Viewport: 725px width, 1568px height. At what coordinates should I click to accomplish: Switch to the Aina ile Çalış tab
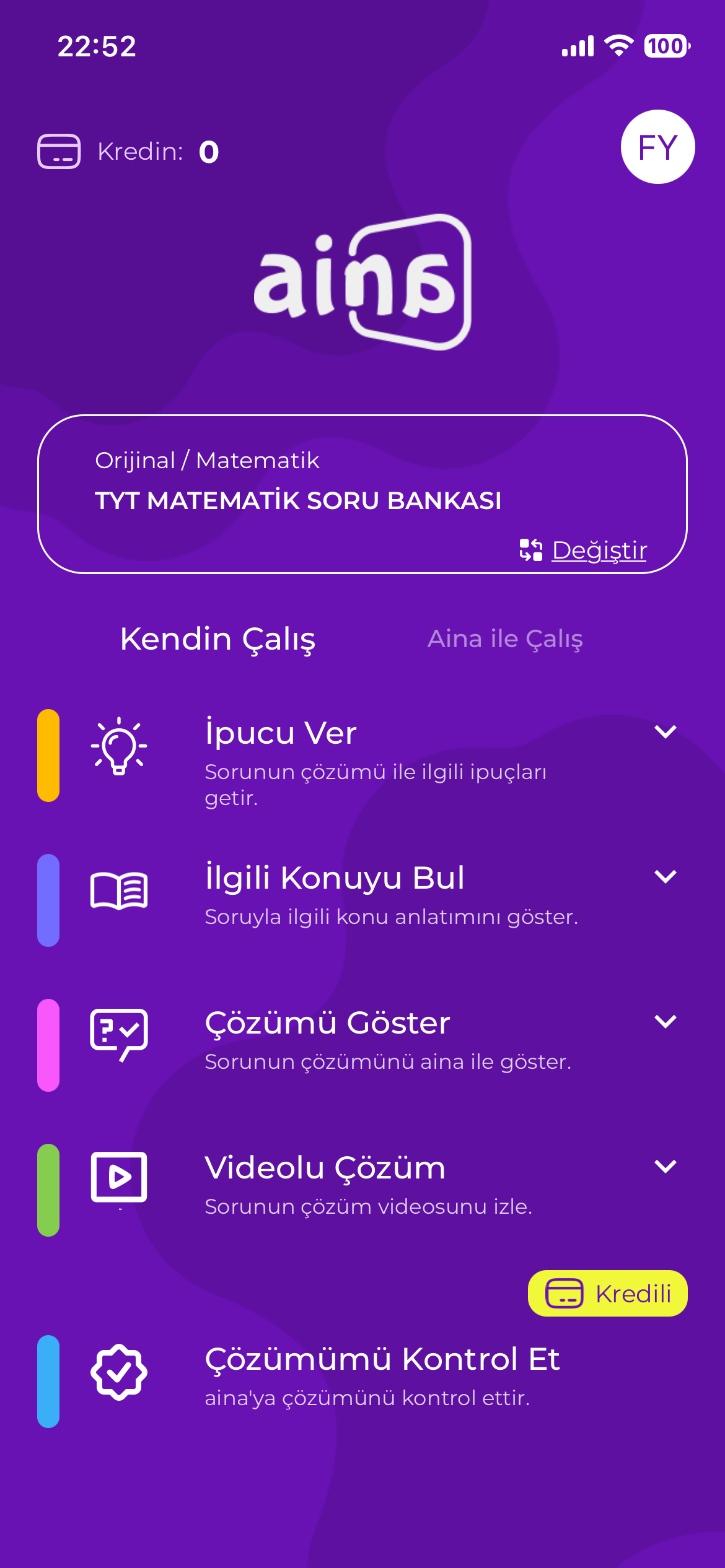pyautogui.click(x=504, y=639)
